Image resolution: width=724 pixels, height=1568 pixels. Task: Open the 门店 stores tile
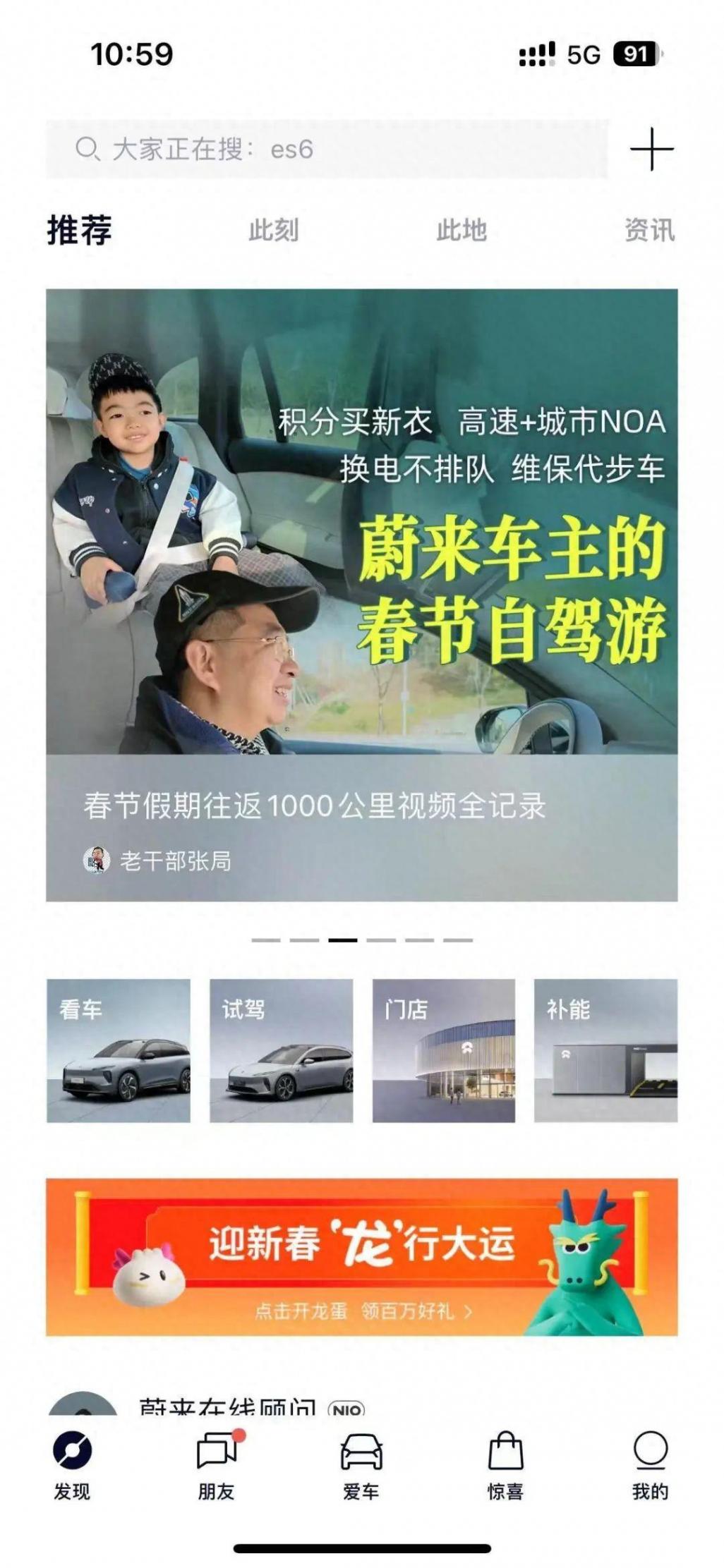click(444, 1050)
